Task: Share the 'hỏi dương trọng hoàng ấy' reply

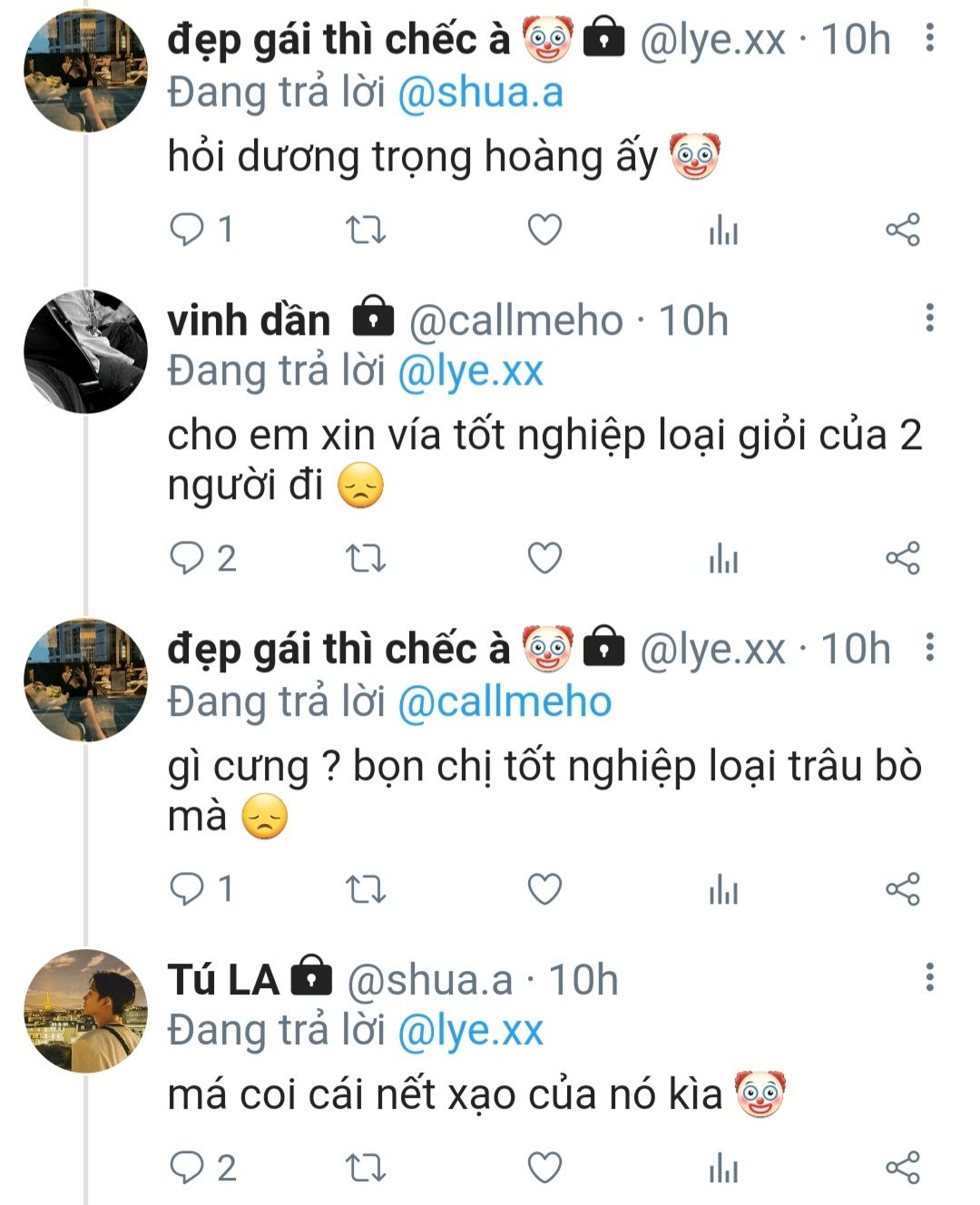Action: (x=903, y=230)
